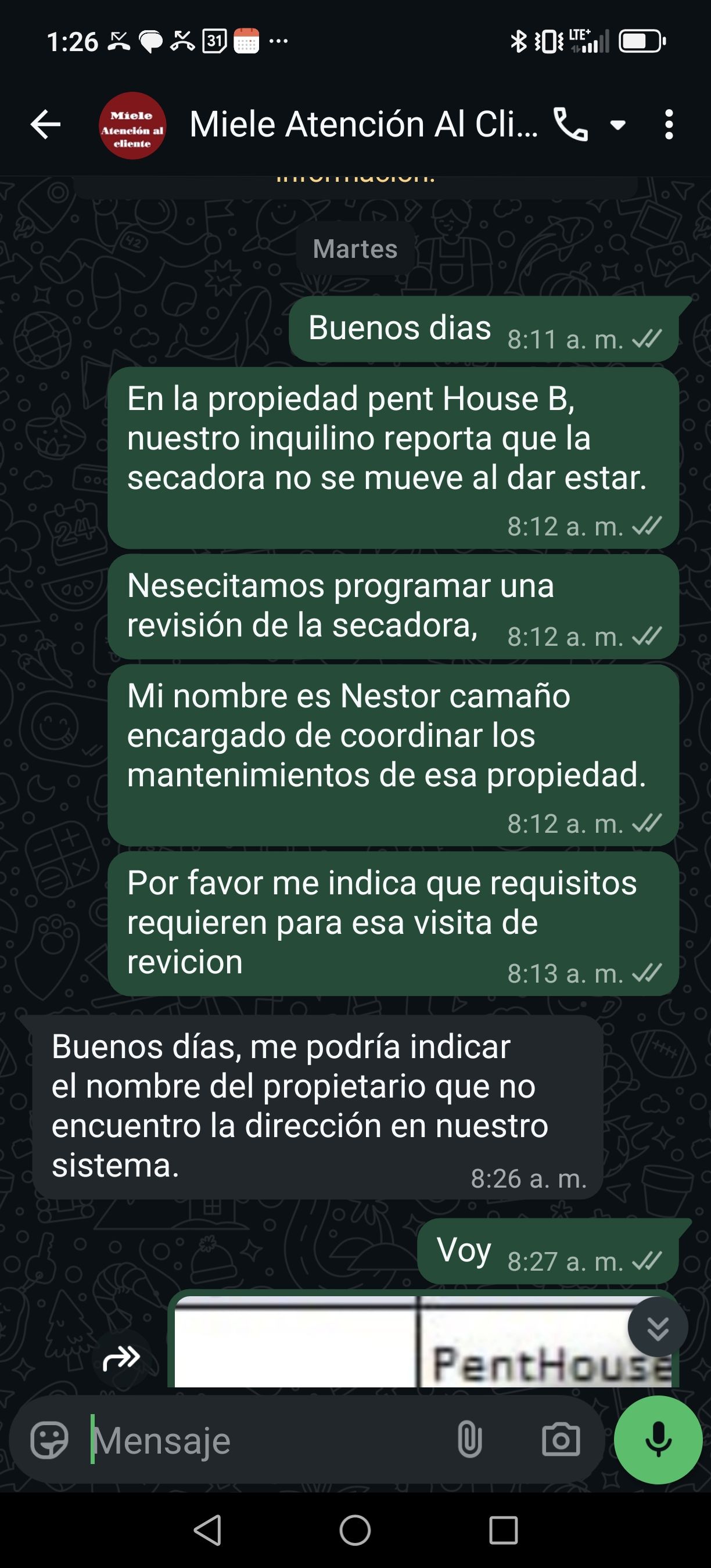Open the camera to send a photo

pyautogui.click(x=561, y=1440)
